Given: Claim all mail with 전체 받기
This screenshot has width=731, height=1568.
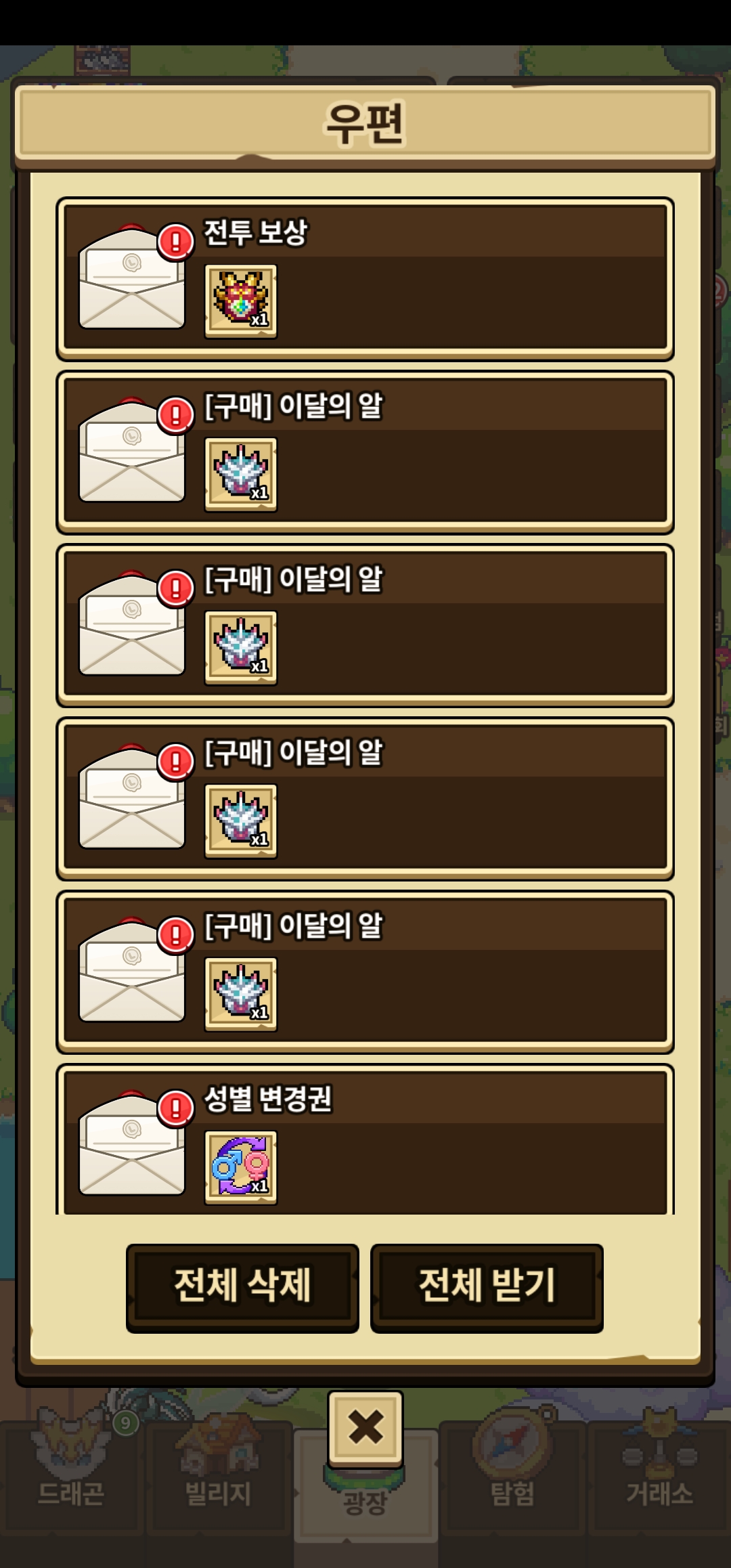Looking at the screenshot, I should click(x=487, y=1287).
